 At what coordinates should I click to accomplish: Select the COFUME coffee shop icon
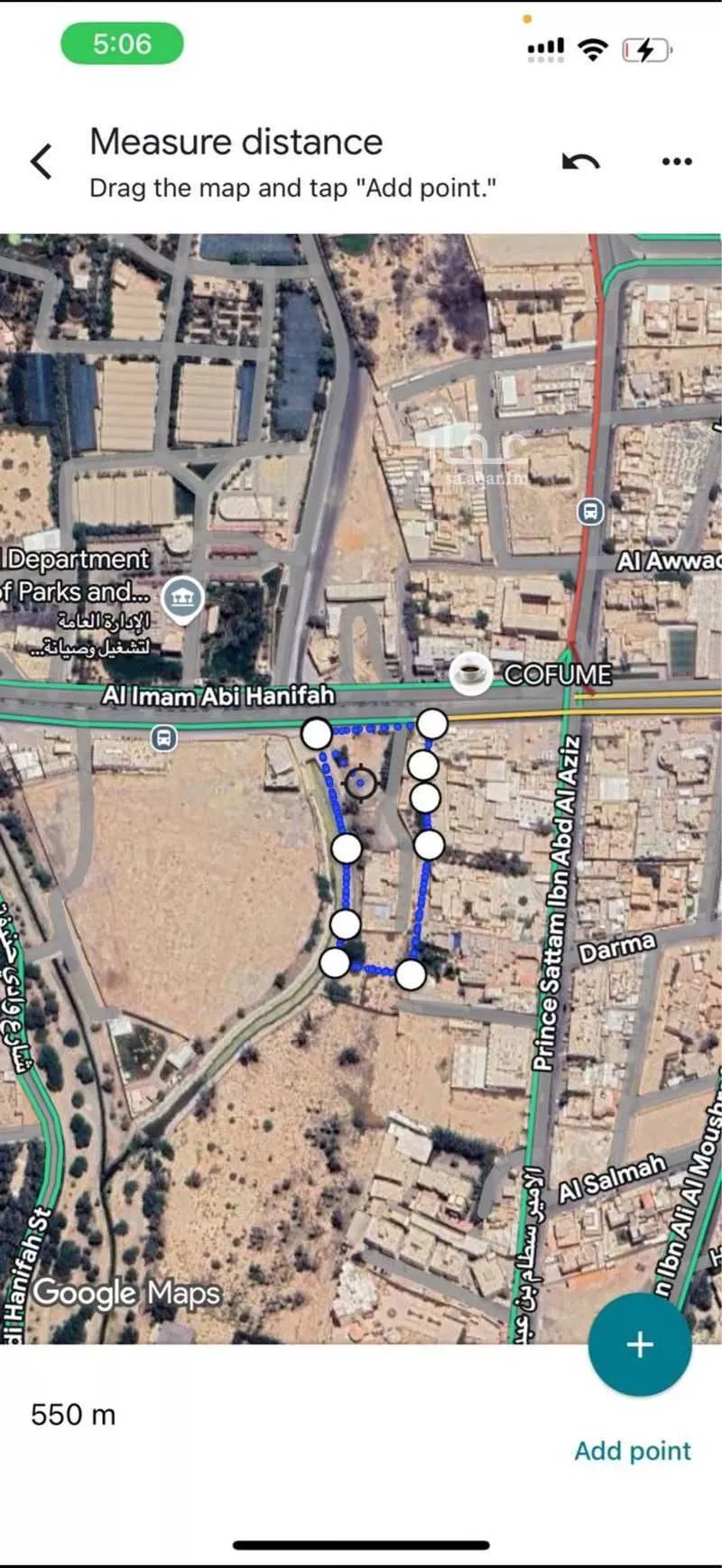click(468, 673)
